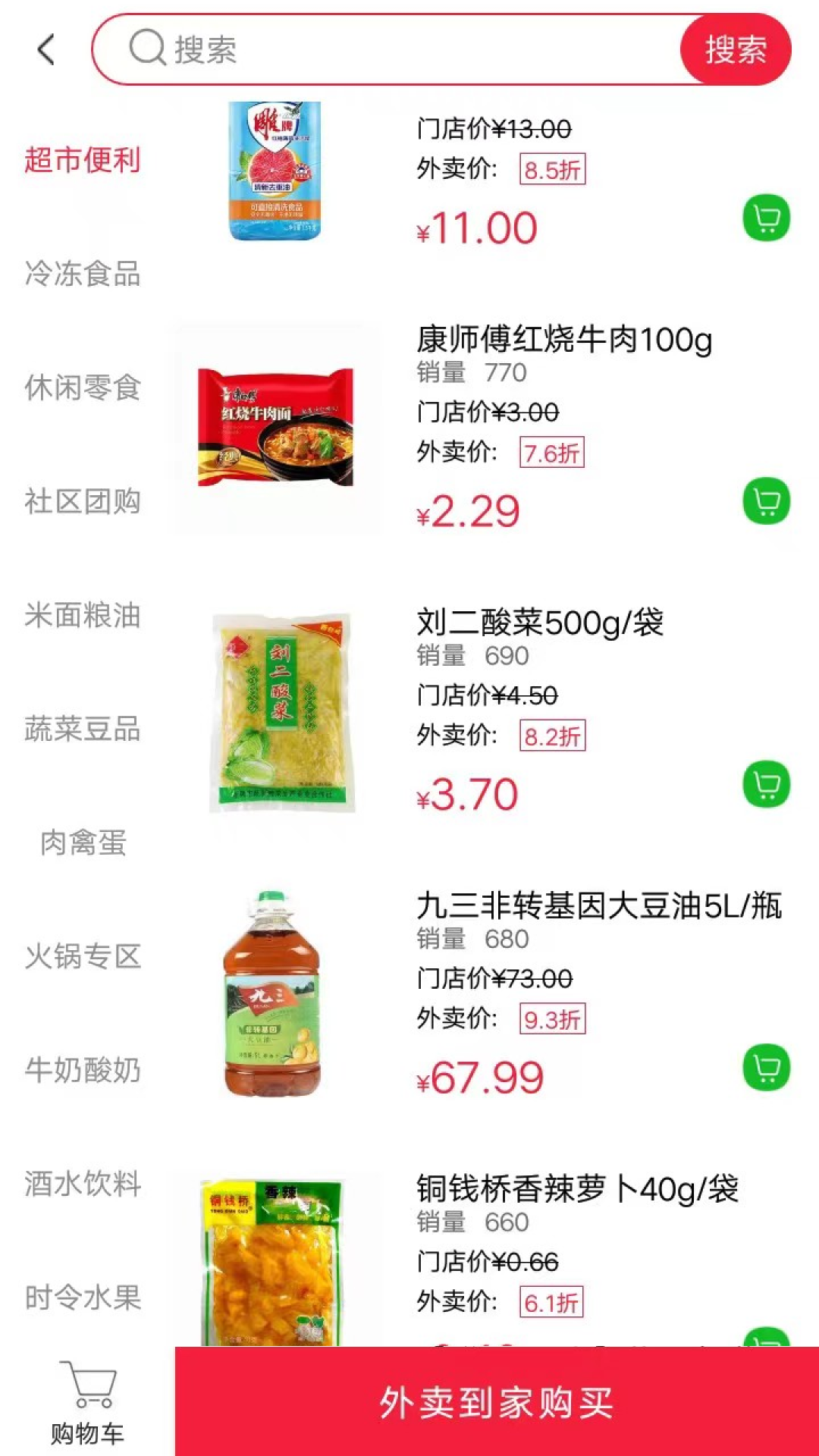Open the 购物车 shopping cart
The width and height of the screenshot is (819, 1456).
tap(87, 1403)
